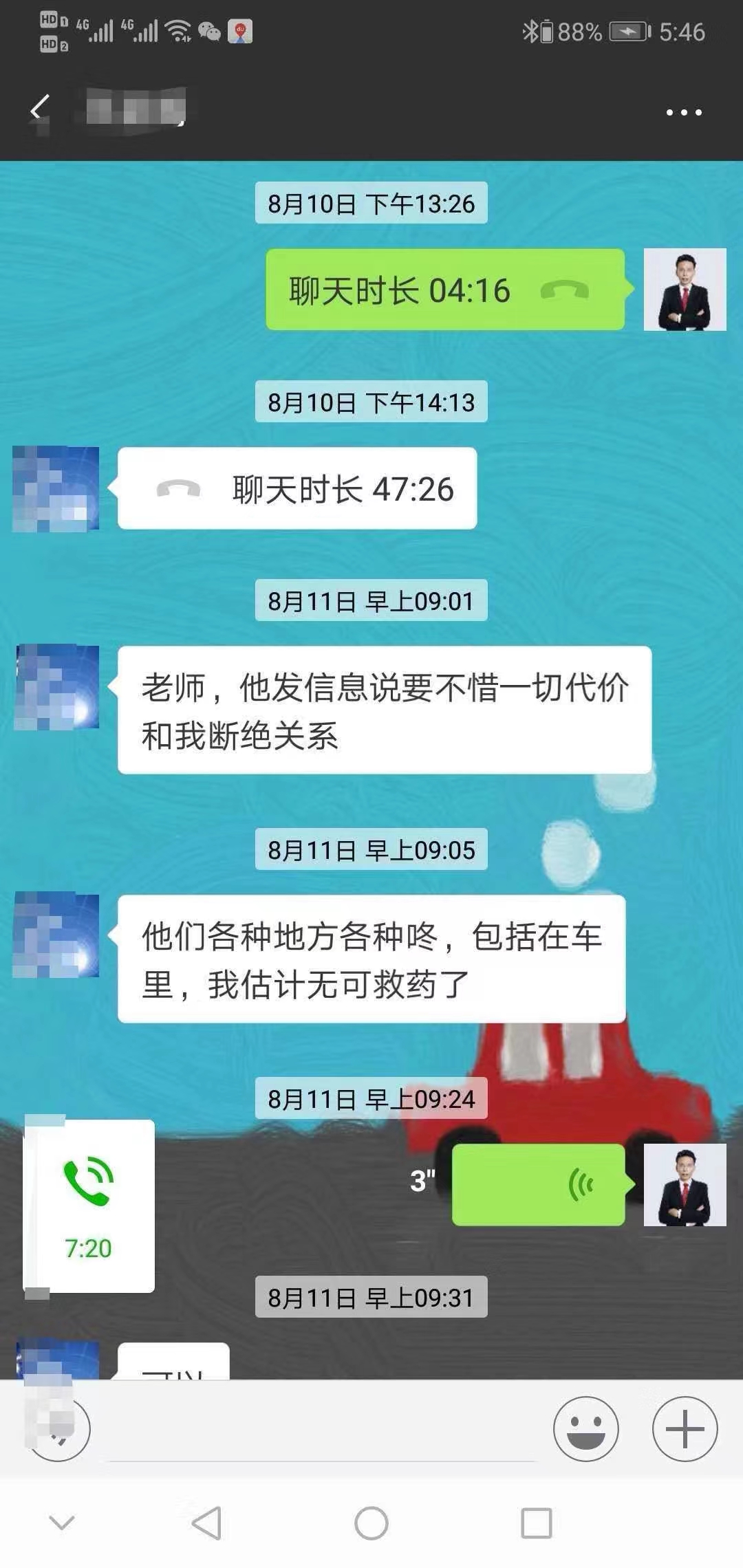Viewport: 743px width, 1568px height.
Task: Tap the 聊天时长 47:26 call record
Action: coord(297,489)
